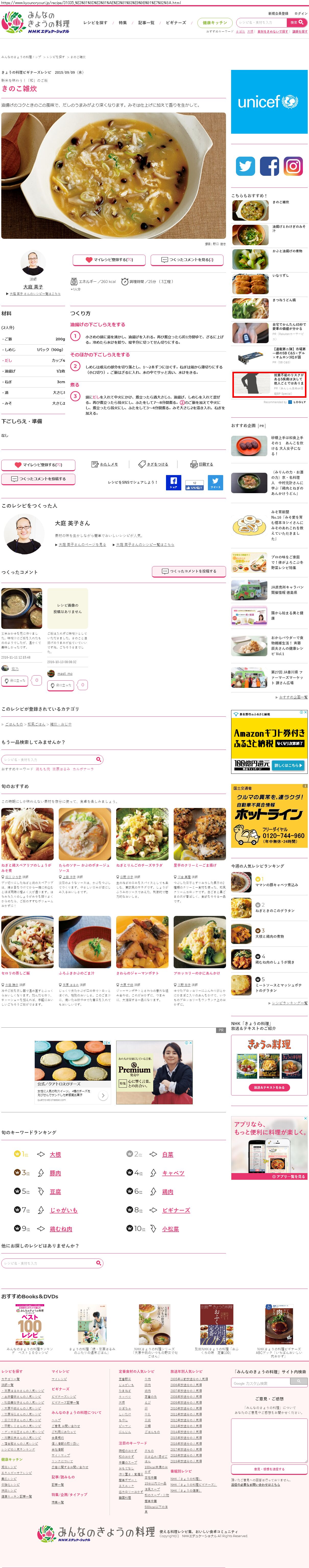This screenshot has width=309, height=1568.
Task: Open the 大根 keyword ranking link
Action: tap(55, 1154)
